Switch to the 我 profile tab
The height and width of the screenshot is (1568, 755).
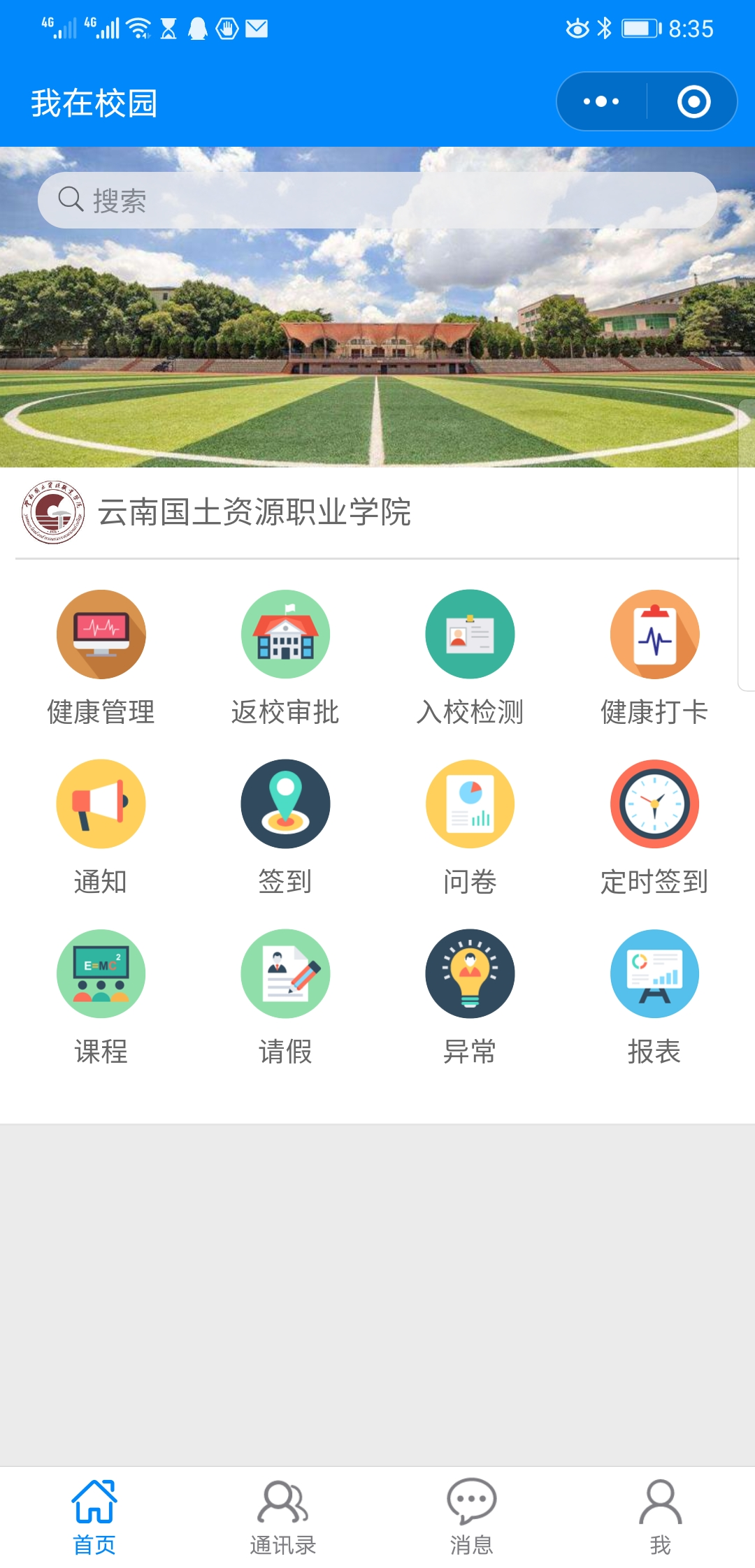click(661, 1516)
